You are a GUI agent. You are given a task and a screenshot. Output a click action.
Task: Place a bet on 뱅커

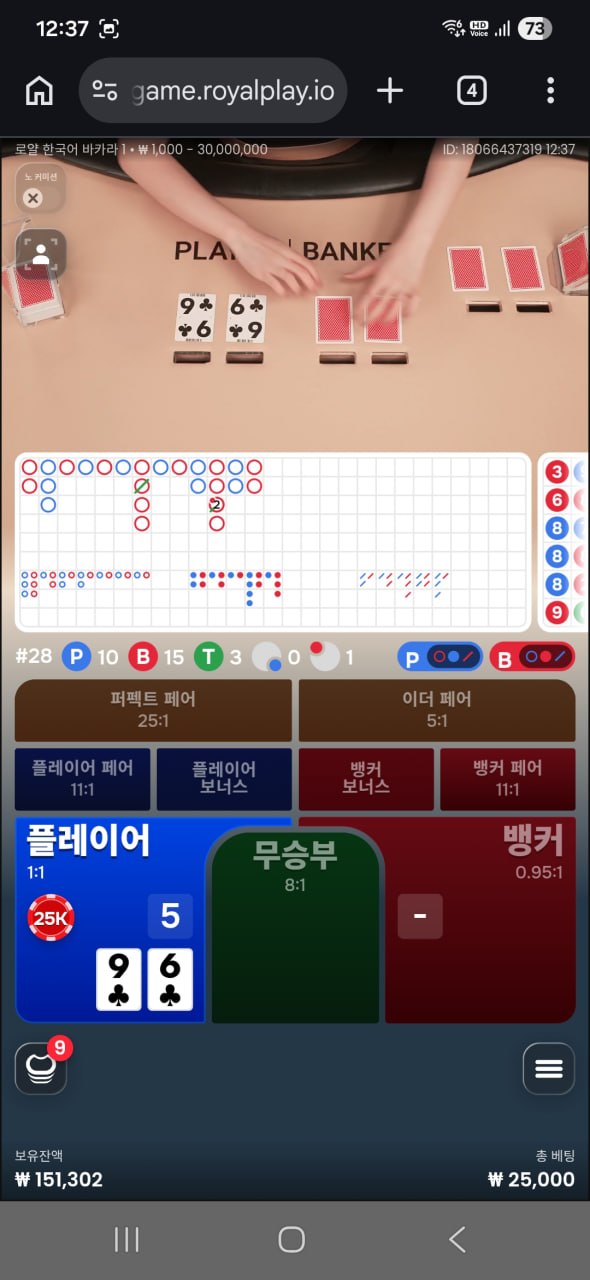point(483,920)
